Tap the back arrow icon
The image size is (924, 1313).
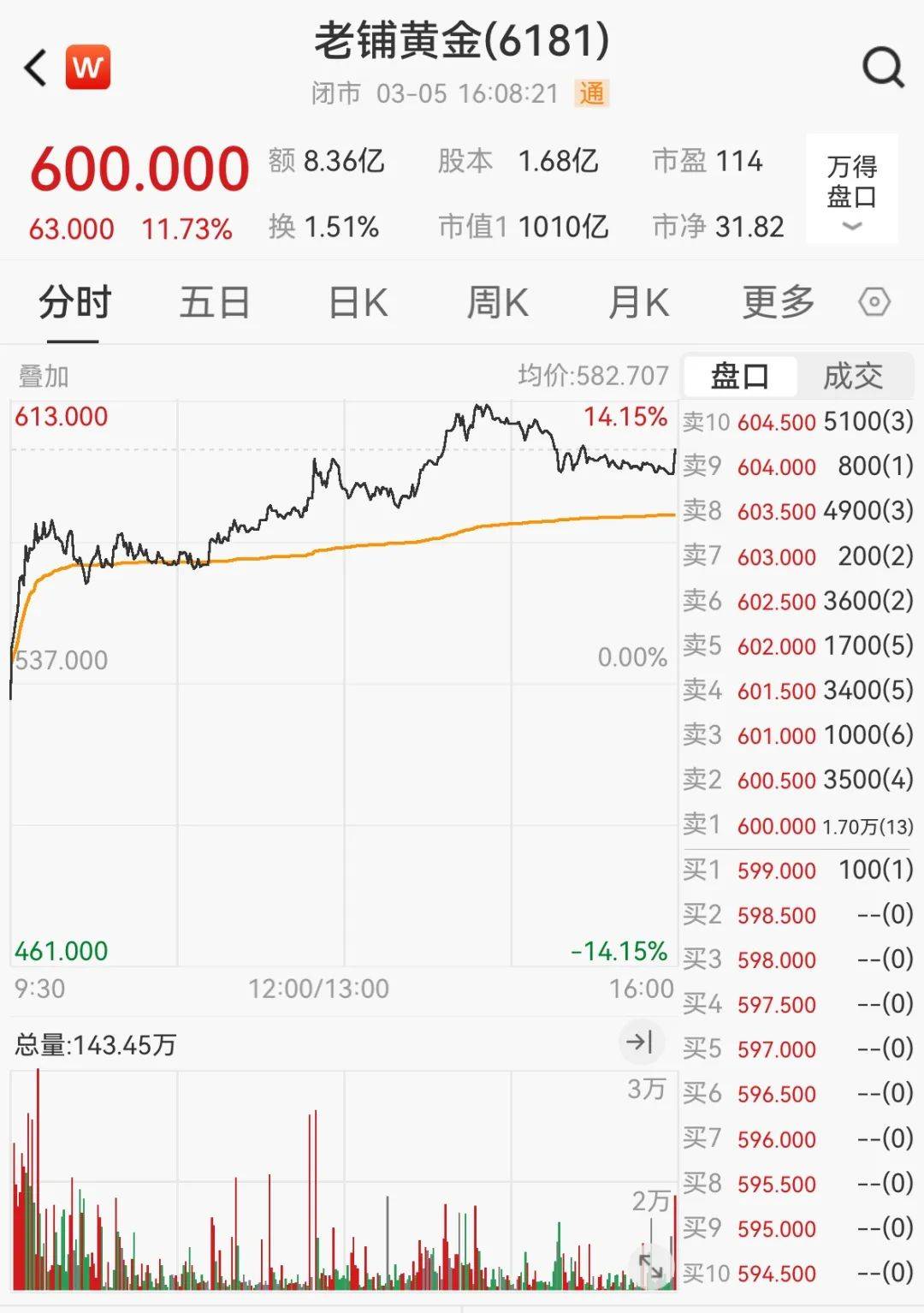point(33,68)
